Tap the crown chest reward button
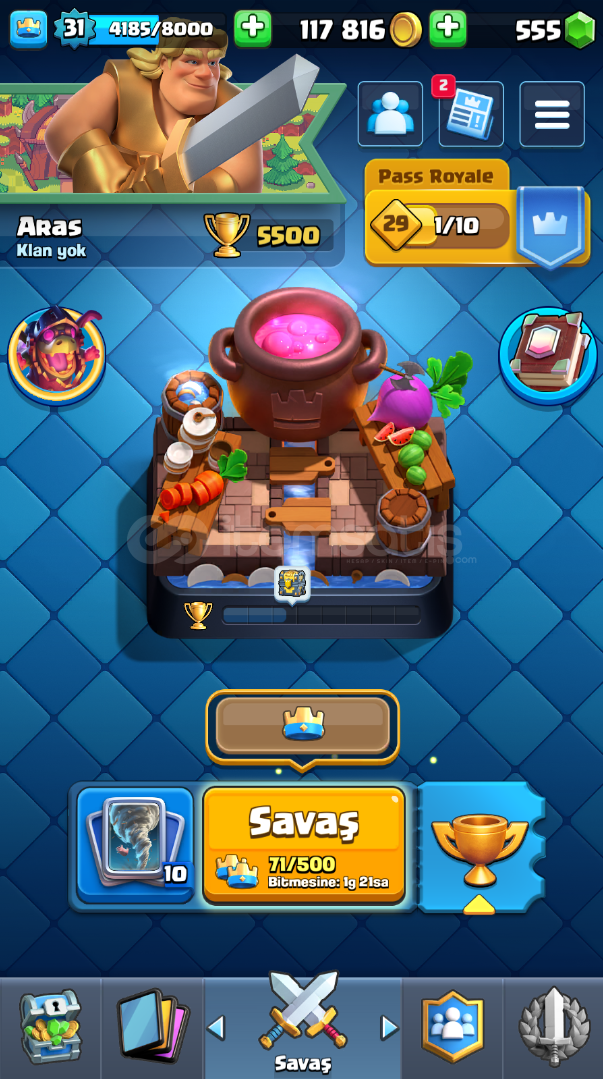 coord(302,724)
